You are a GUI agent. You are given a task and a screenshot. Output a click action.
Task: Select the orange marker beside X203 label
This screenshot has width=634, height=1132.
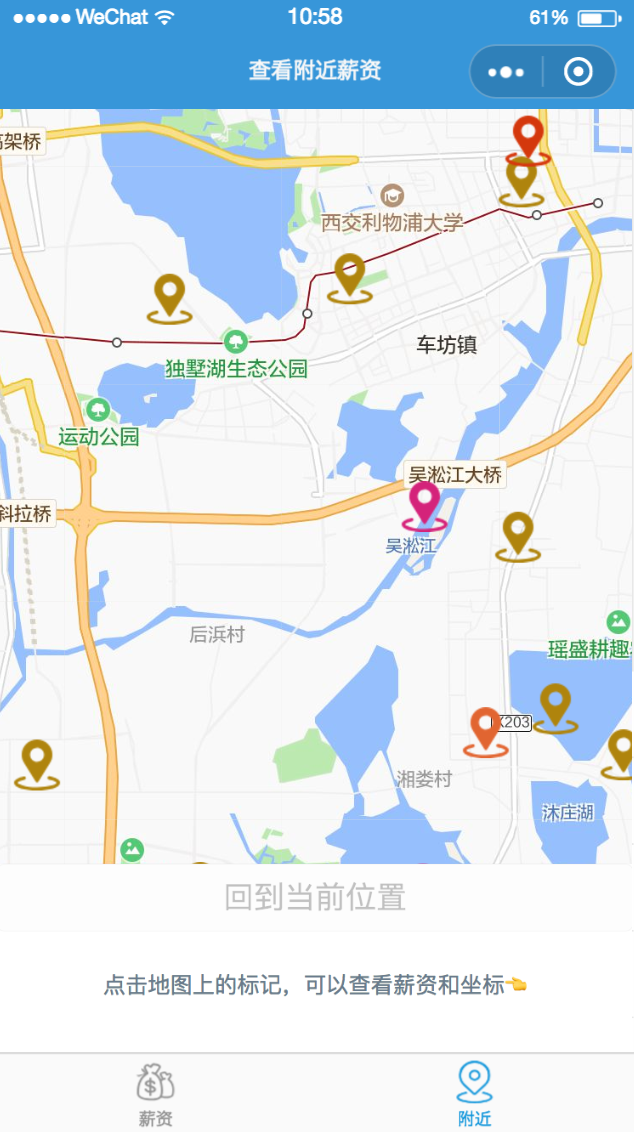pyautogui.click(x=485, y=732)
